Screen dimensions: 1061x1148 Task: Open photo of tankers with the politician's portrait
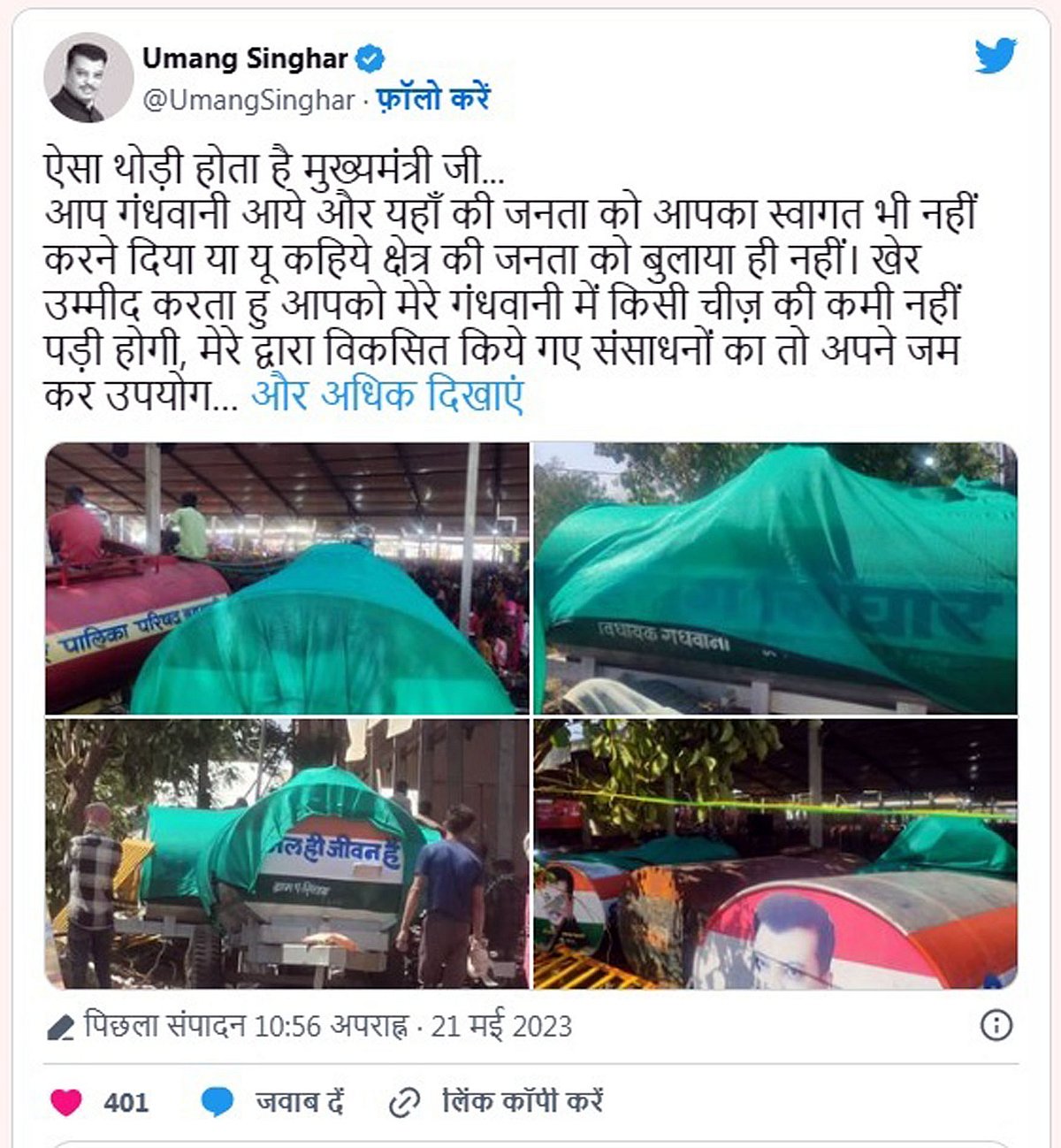point(775,853)
